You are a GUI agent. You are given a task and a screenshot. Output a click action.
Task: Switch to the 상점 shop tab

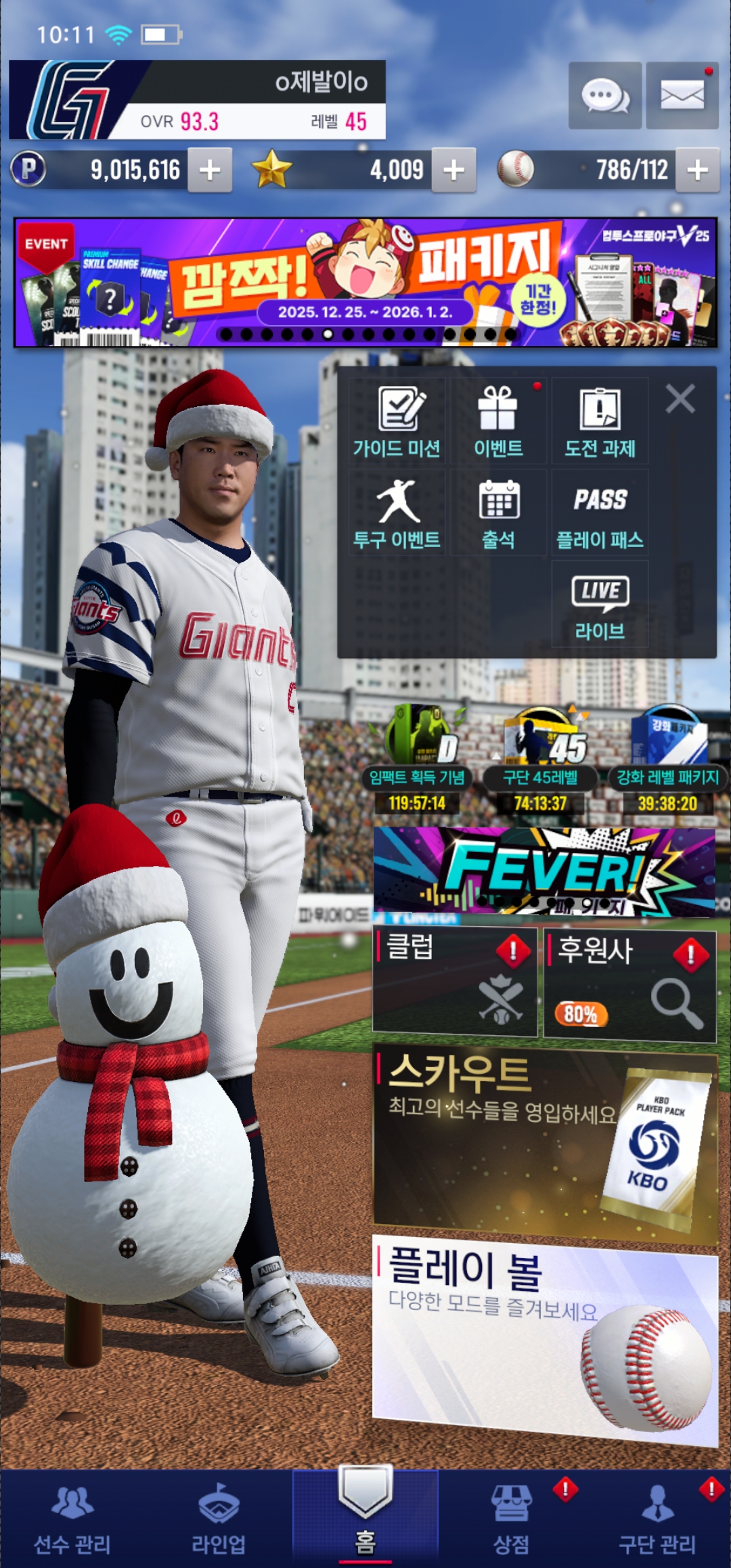click(x=512, y=1520)
